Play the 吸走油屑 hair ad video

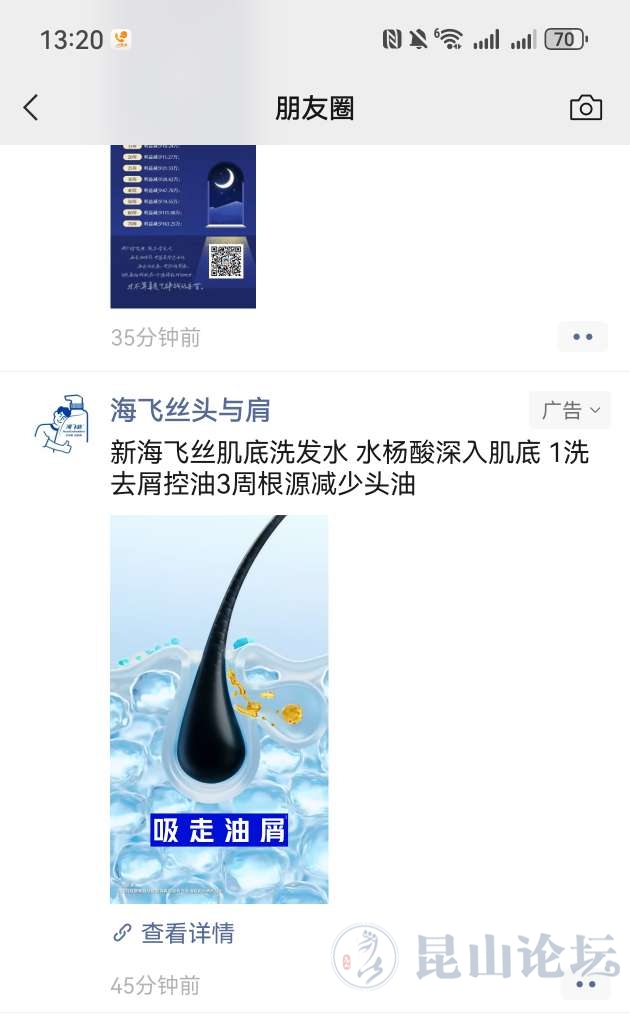coord(219,709)
